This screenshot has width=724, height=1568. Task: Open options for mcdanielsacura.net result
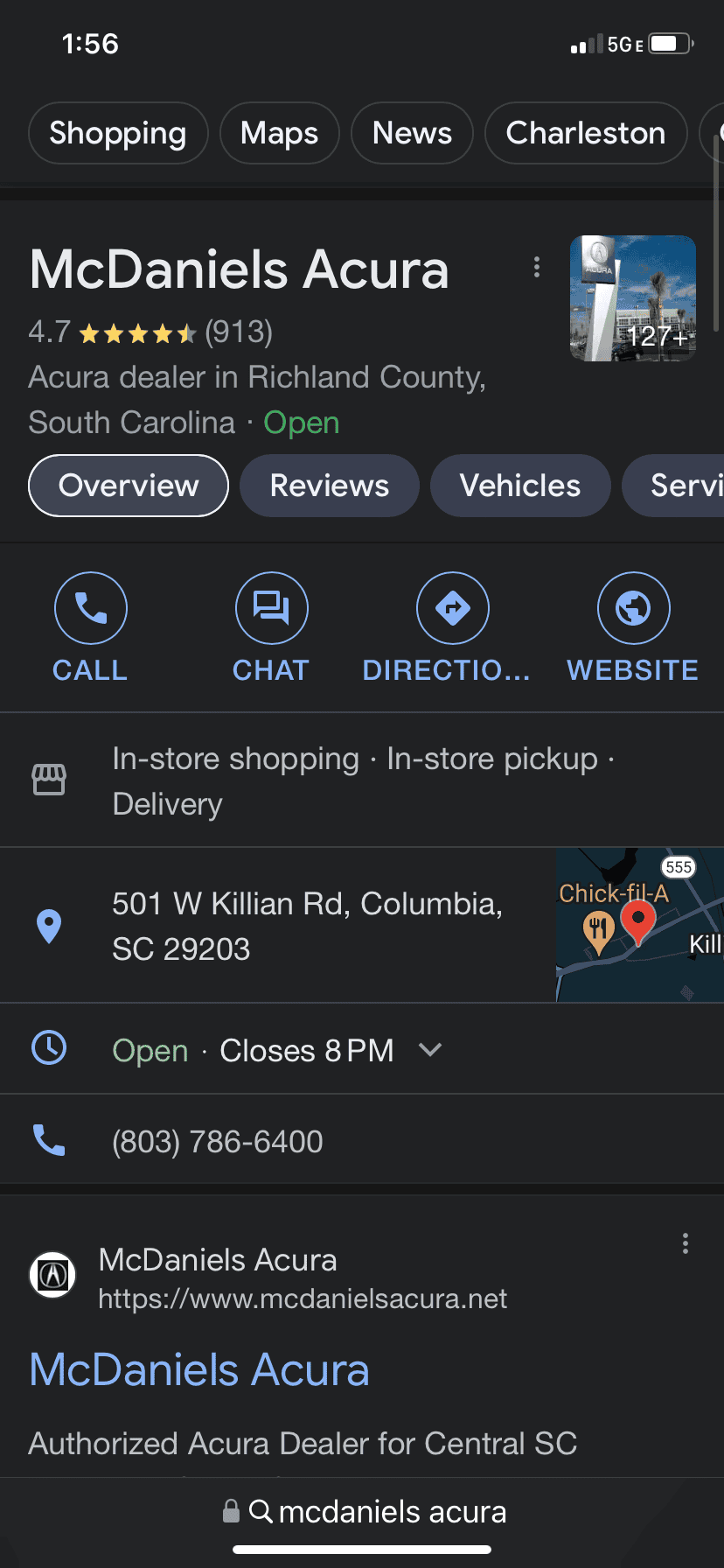(x=686, y=1243)
